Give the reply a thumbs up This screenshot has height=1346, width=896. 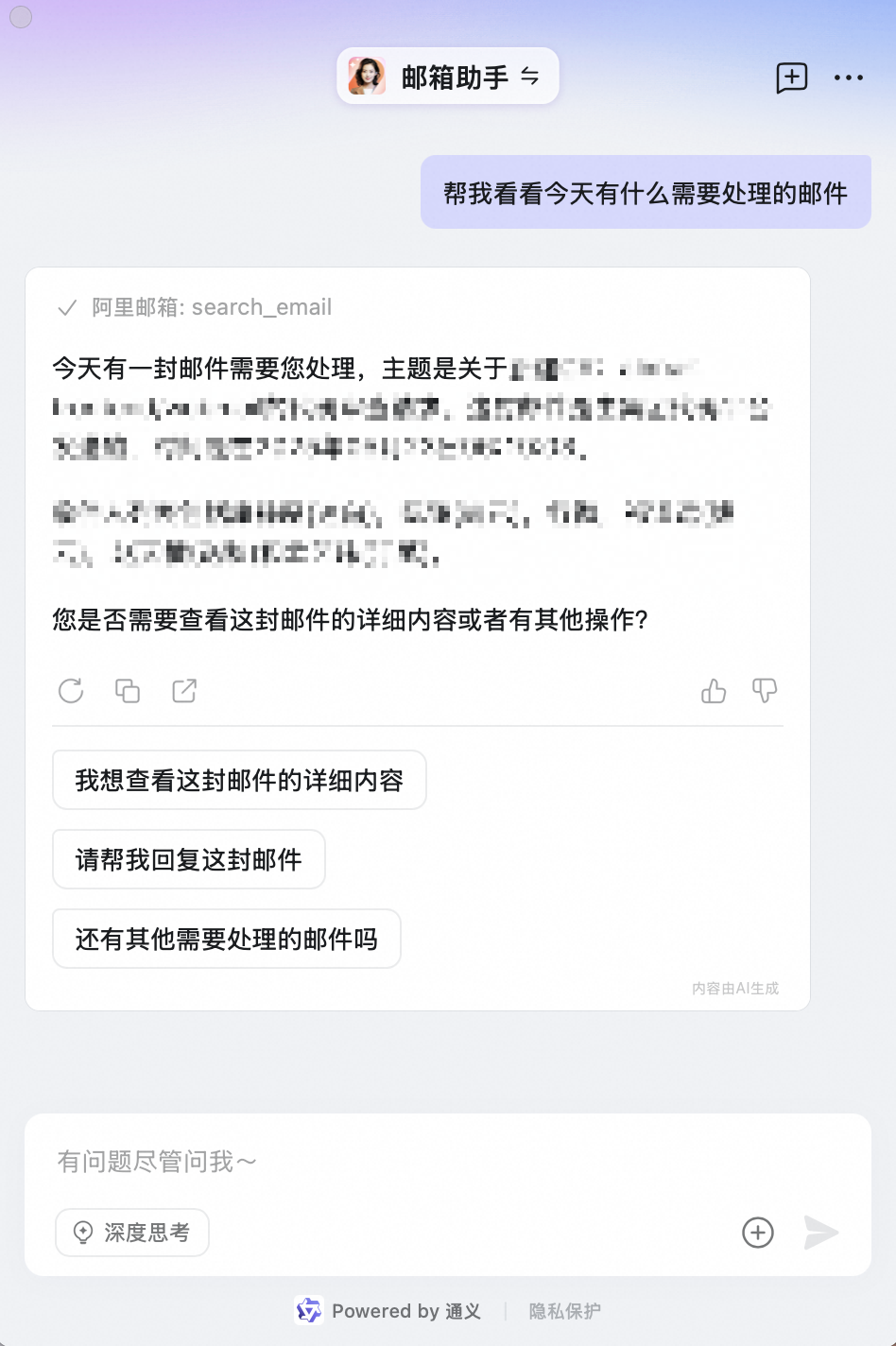[714, 691]
